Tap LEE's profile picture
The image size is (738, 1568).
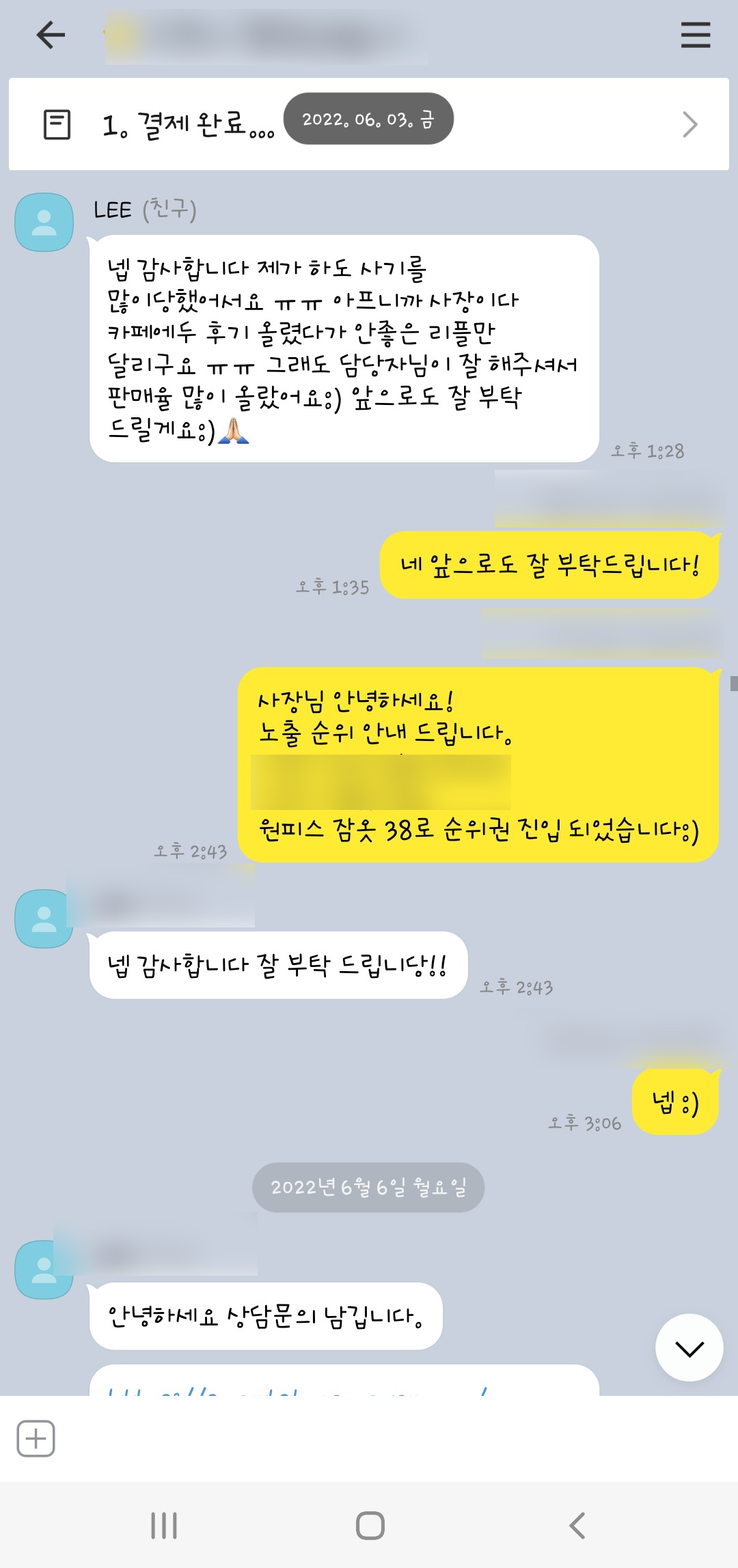pos(44,223)
